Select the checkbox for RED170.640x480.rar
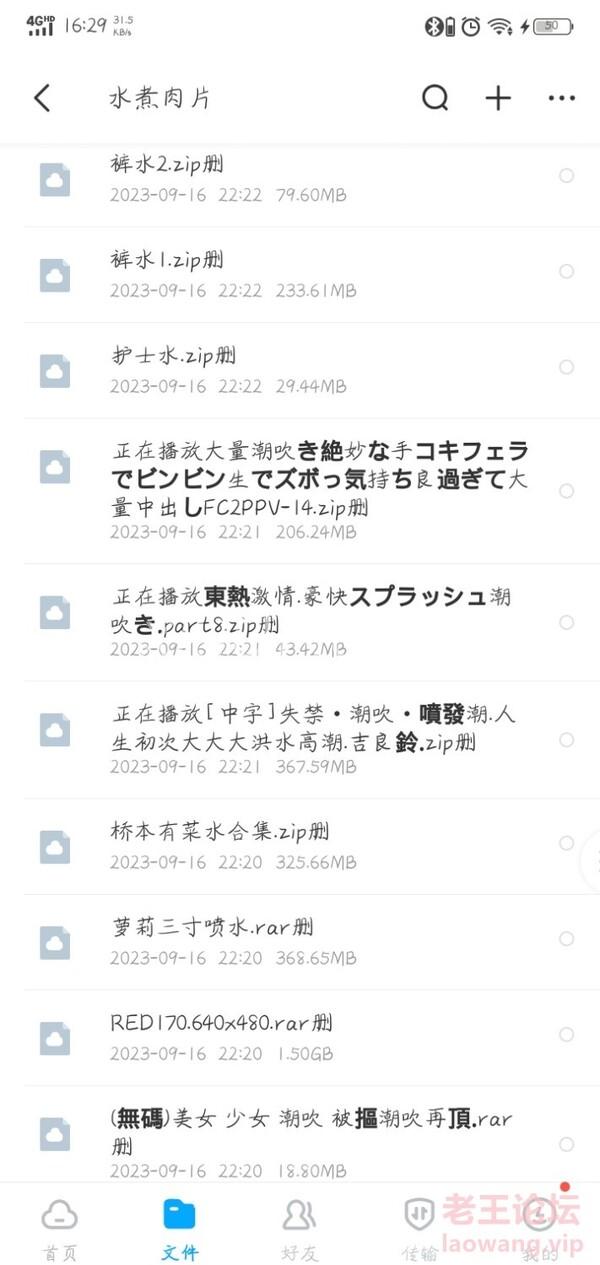 click(x=566, y=1034)
